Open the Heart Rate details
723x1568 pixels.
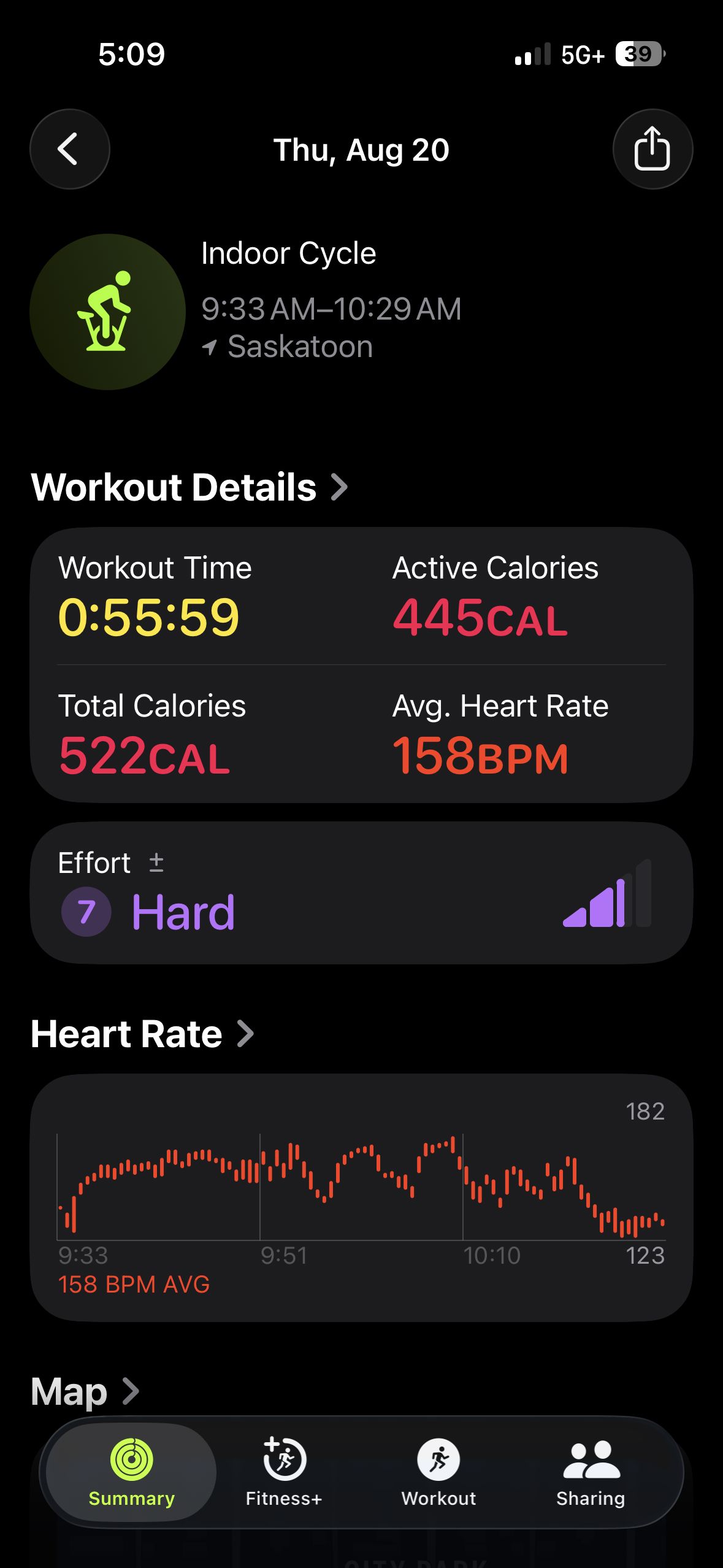(x=142, y=1034)
